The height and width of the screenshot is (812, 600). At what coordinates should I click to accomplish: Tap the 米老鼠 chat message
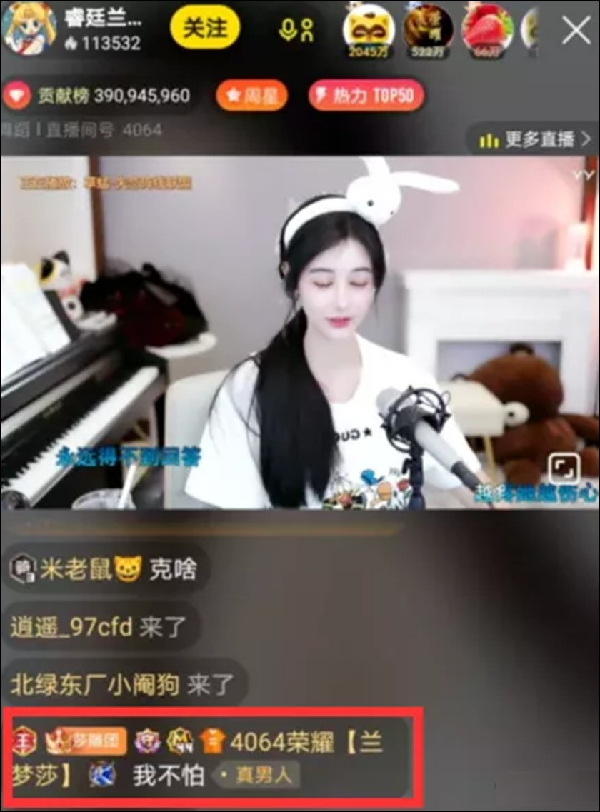pos(104,570)
